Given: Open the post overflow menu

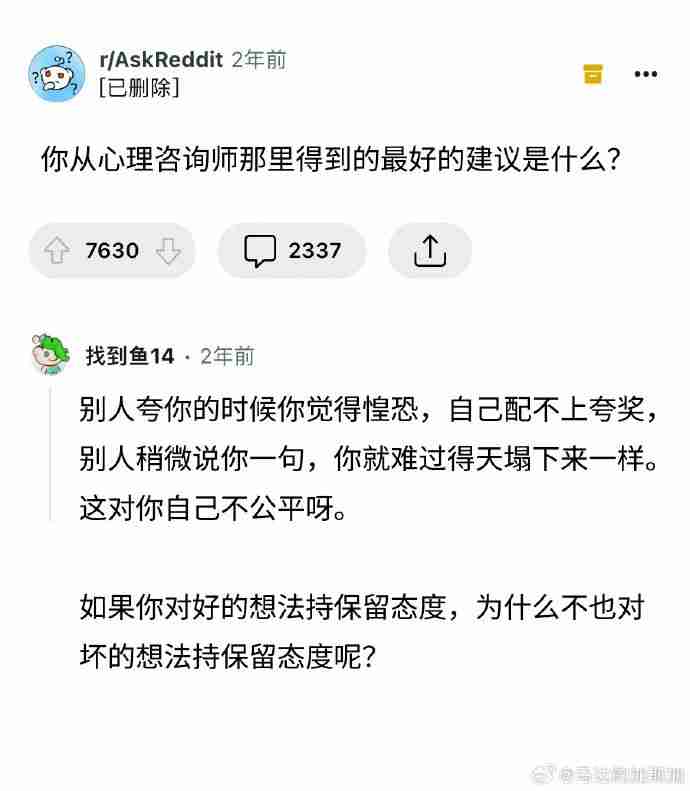Looking at the screenshot, I should 646,74.
